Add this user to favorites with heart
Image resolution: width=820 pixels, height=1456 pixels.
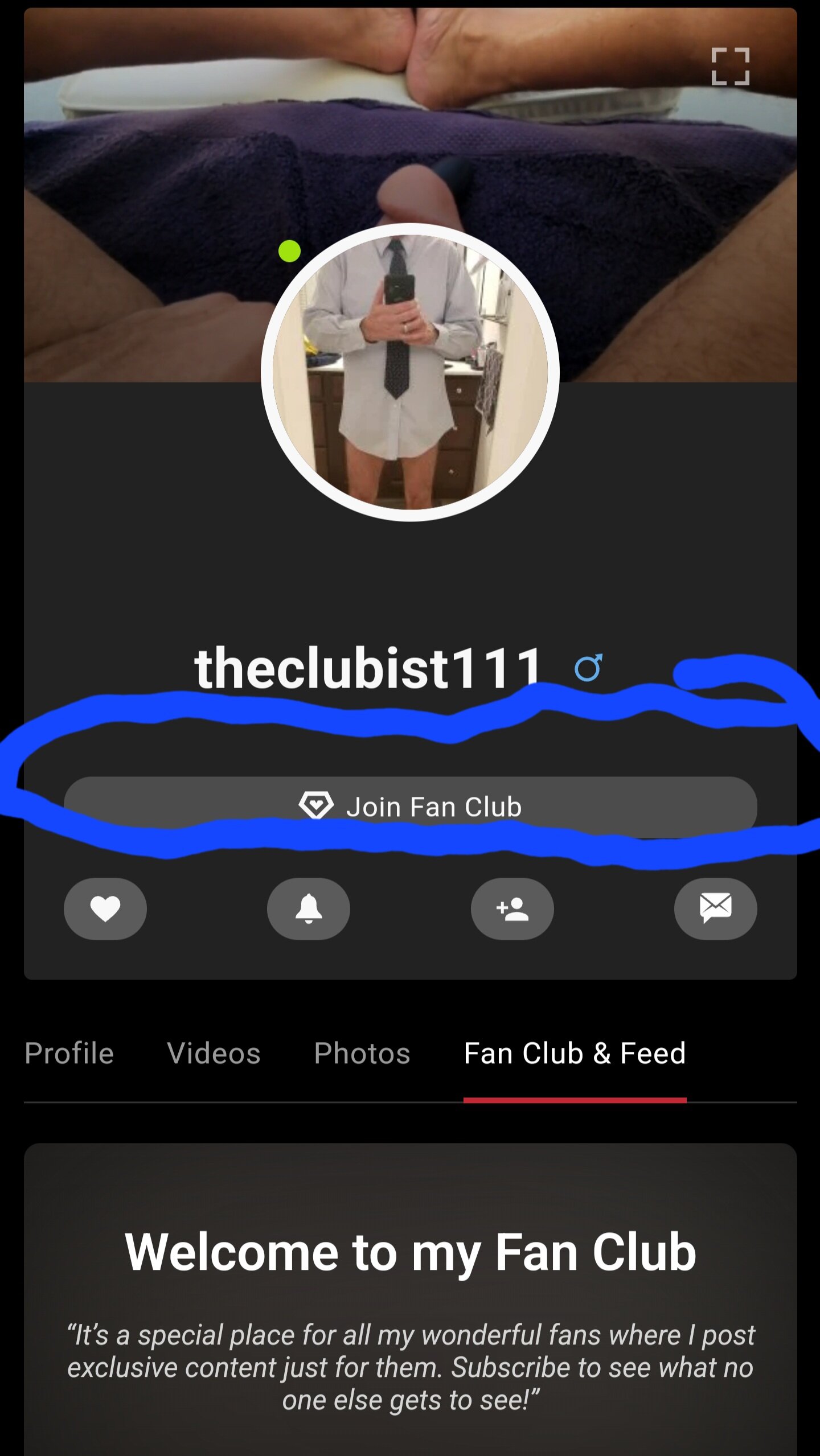[x=105, y=908]
